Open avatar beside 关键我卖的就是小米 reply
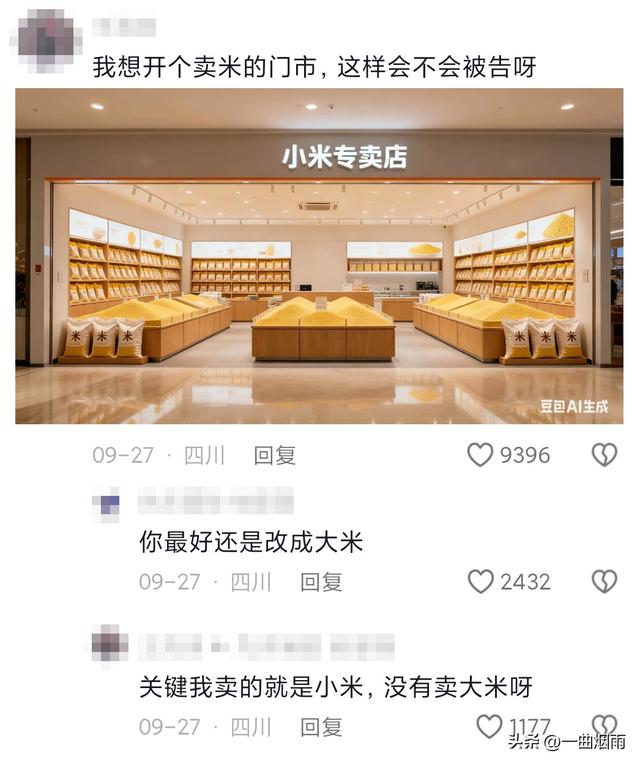The width and height of the screenshot is (640, 764). (109, 645)
